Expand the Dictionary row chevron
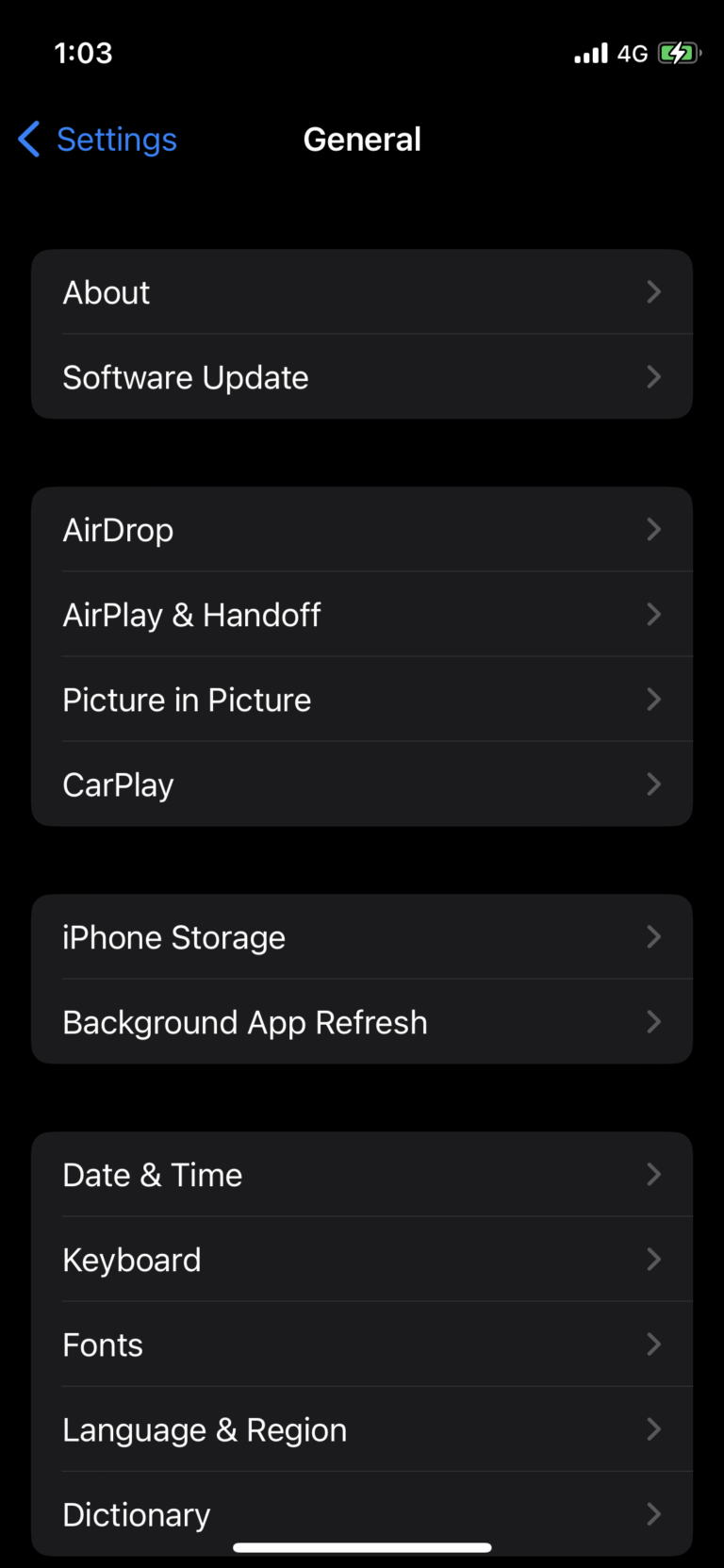724x1568 pixels. [654, 1514]
